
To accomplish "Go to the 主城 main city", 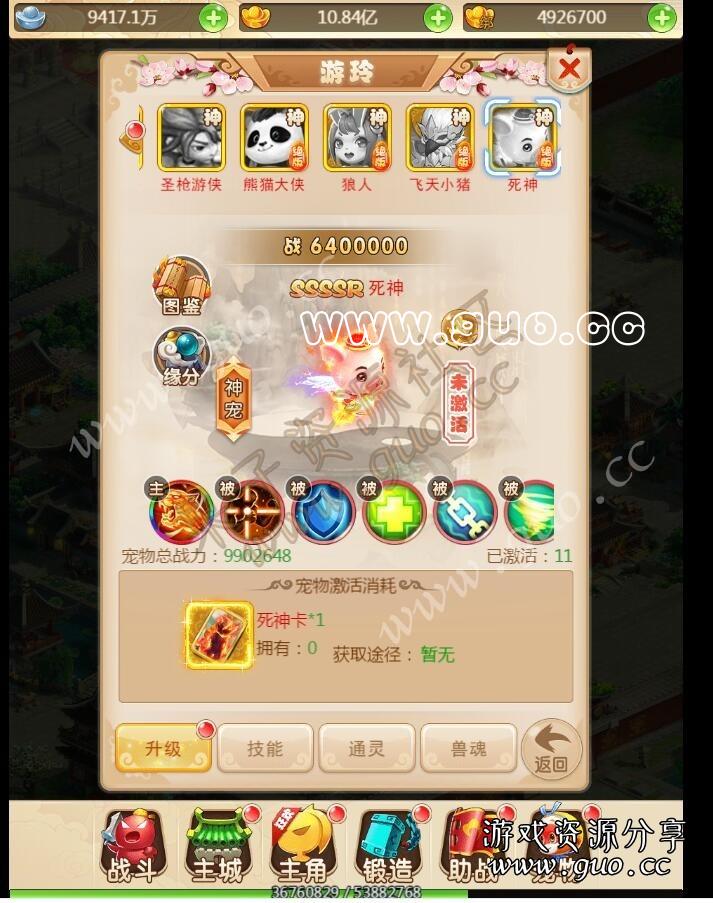I will tap(217, 846).
